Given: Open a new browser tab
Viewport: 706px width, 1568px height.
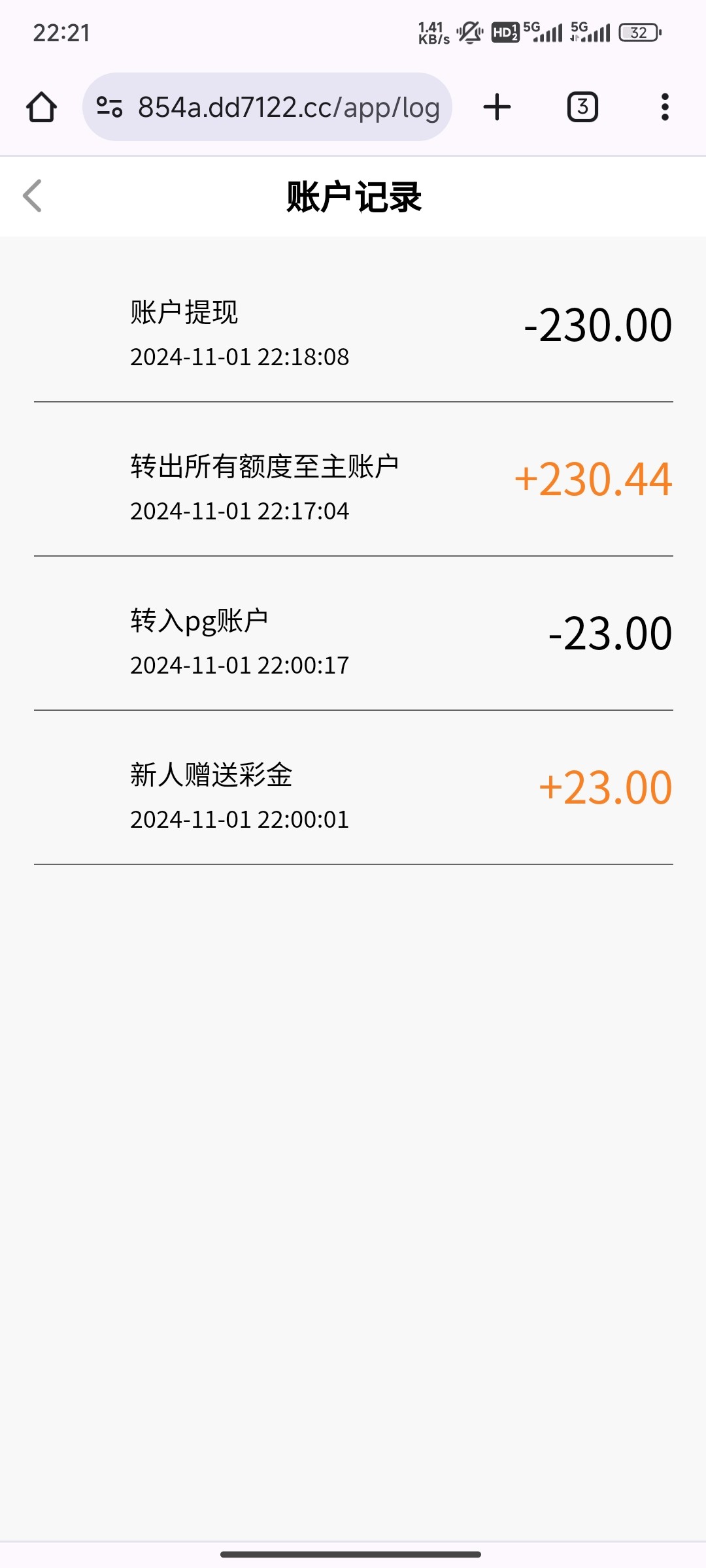Looking at the screenshot, I should [x=497, y=107].
